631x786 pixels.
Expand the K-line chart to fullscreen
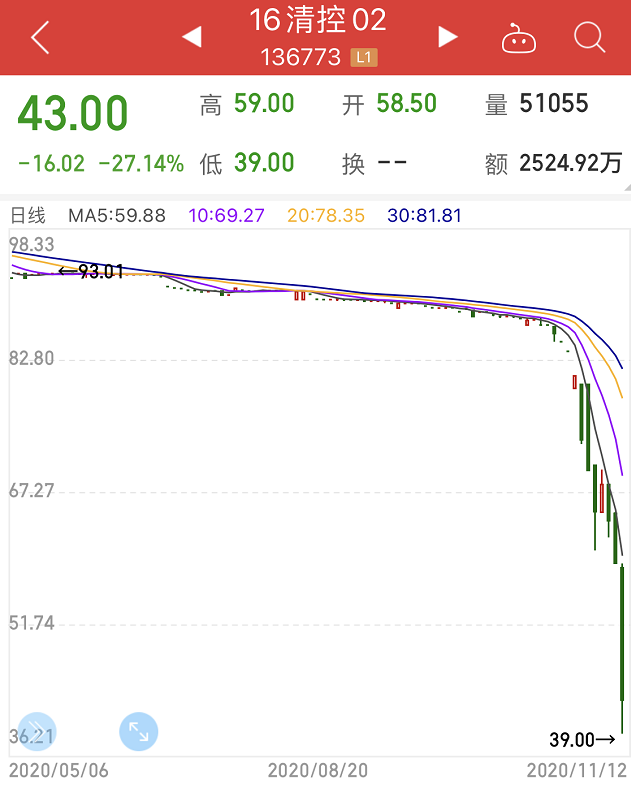pos(138,732)
